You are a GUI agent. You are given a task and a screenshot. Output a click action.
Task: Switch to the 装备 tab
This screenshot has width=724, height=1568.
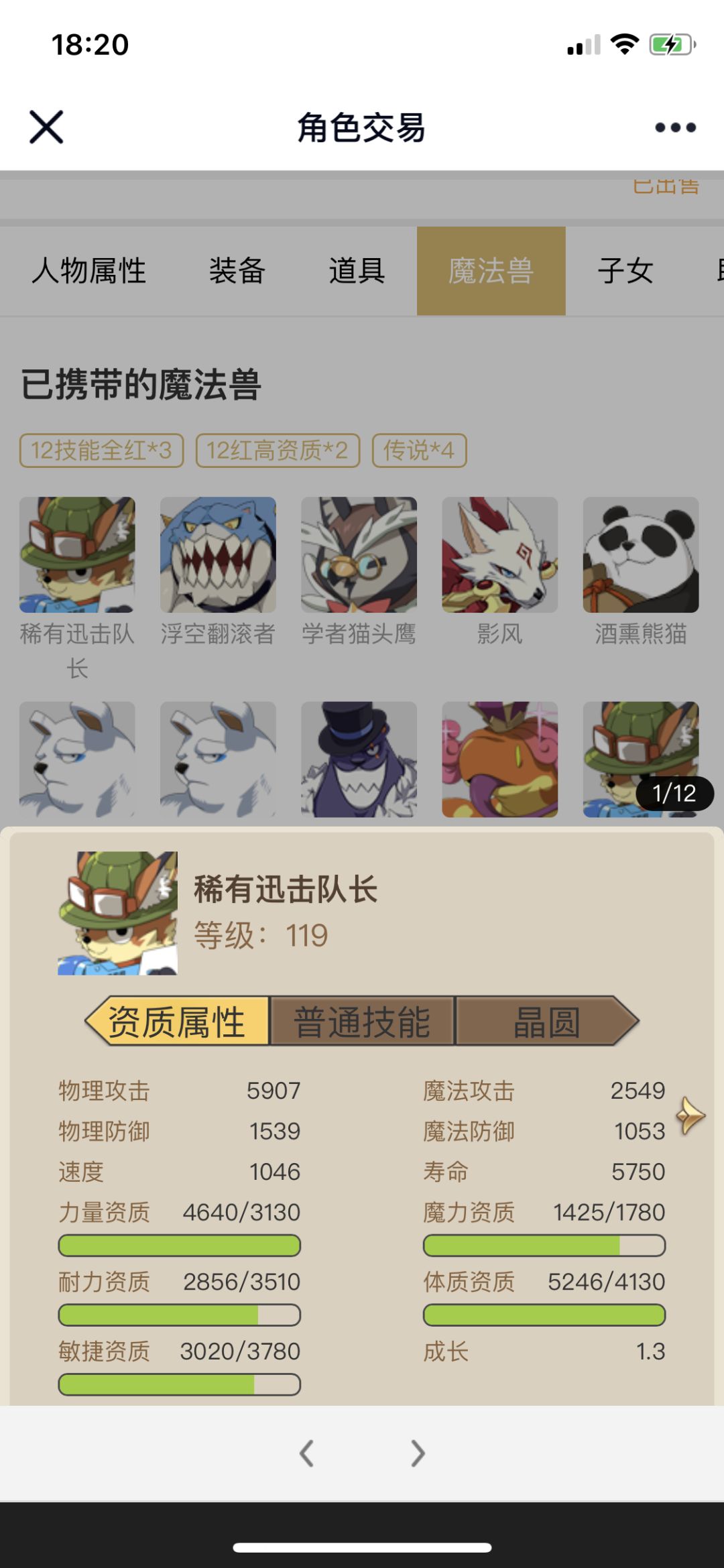click(x=236, y=271)
